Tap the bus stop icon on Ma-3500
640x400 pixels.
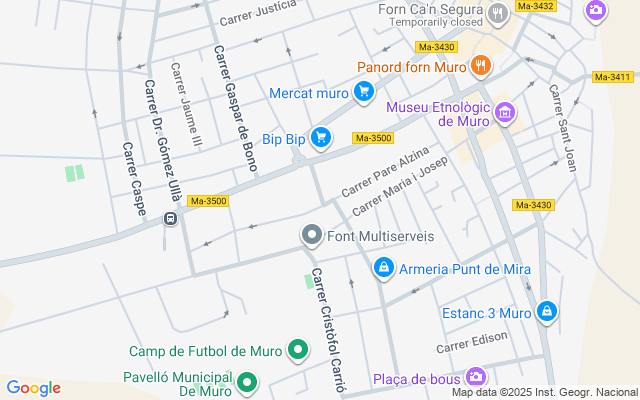click(171, 219)
